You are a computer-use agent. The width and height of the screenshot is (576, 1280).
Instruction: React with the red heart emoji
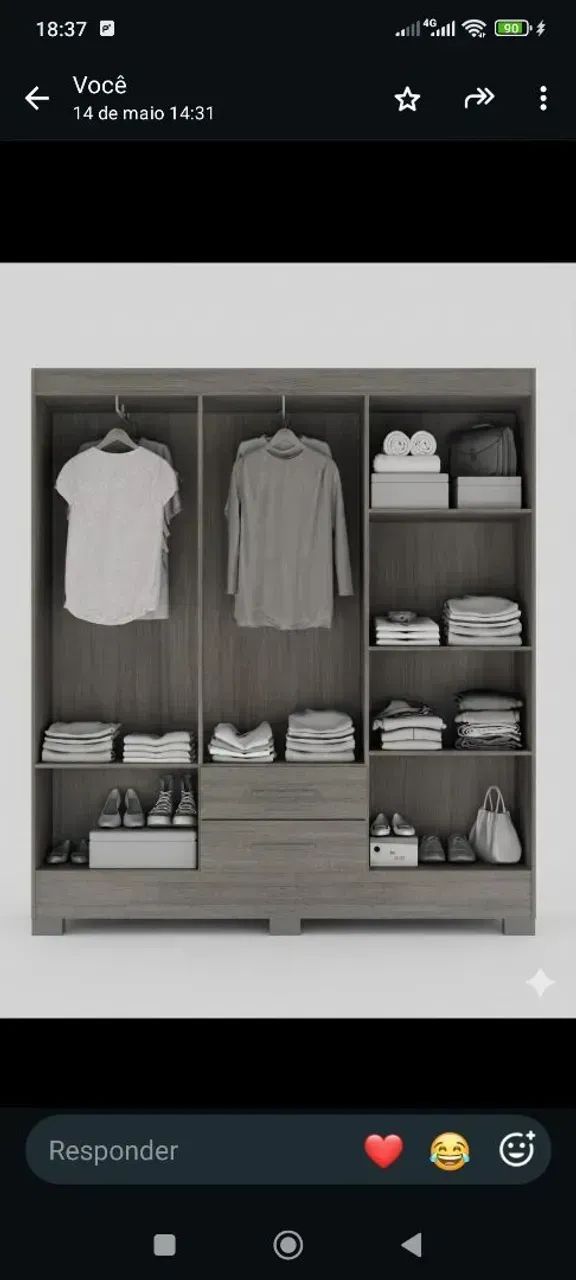384,1151
